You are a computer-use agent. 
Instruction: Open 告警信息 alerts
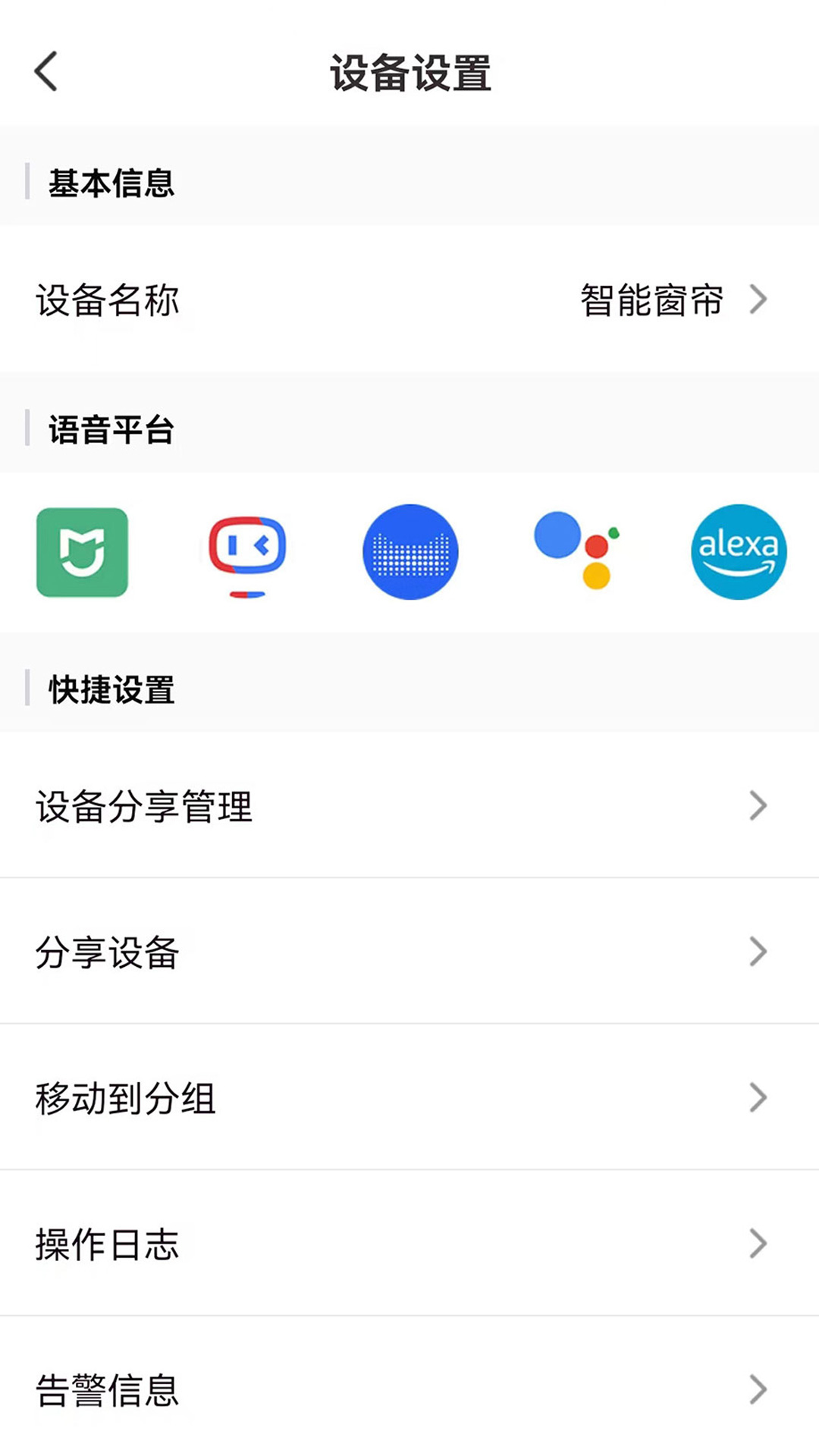[x=409, y=1389]
